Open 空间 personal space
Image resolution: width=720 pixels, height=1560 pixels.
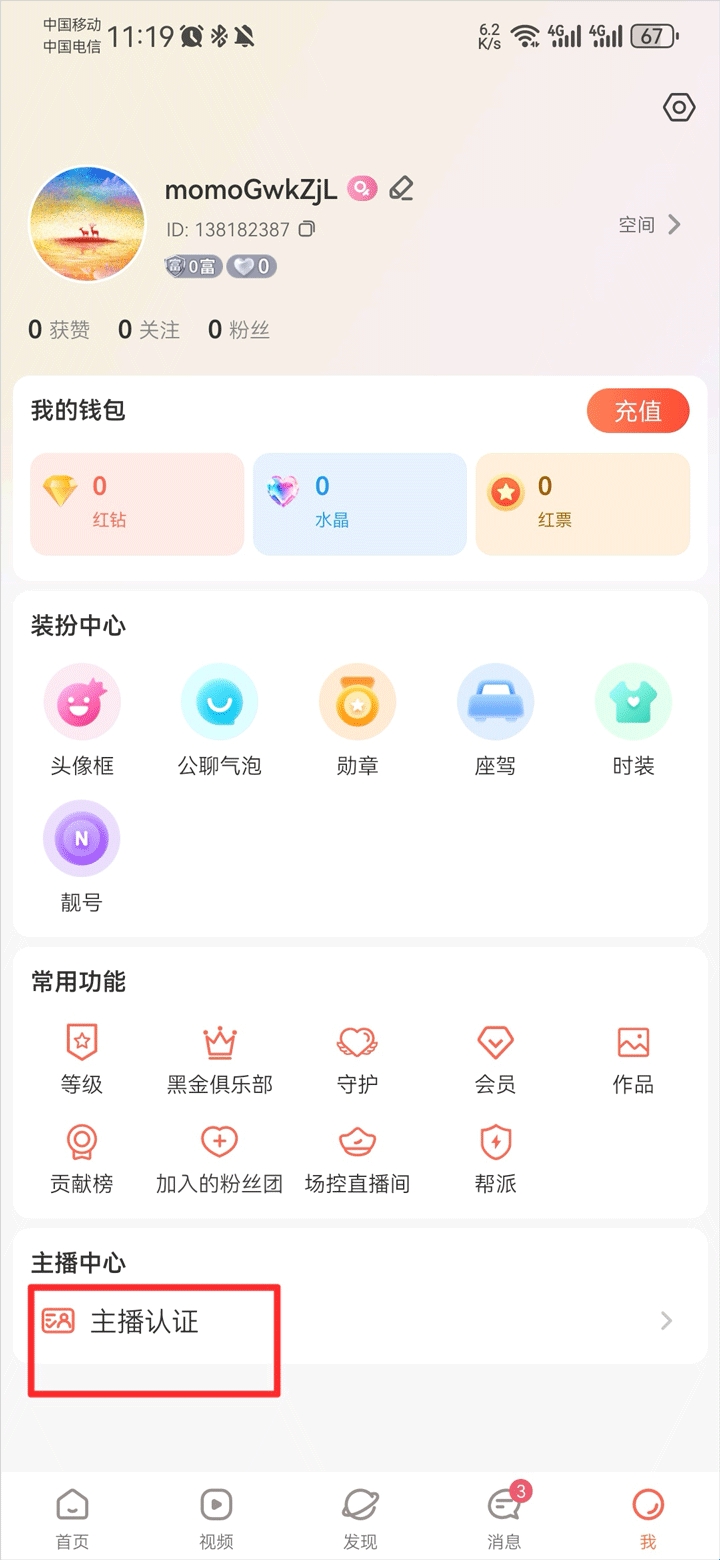(x=649, y=225)
